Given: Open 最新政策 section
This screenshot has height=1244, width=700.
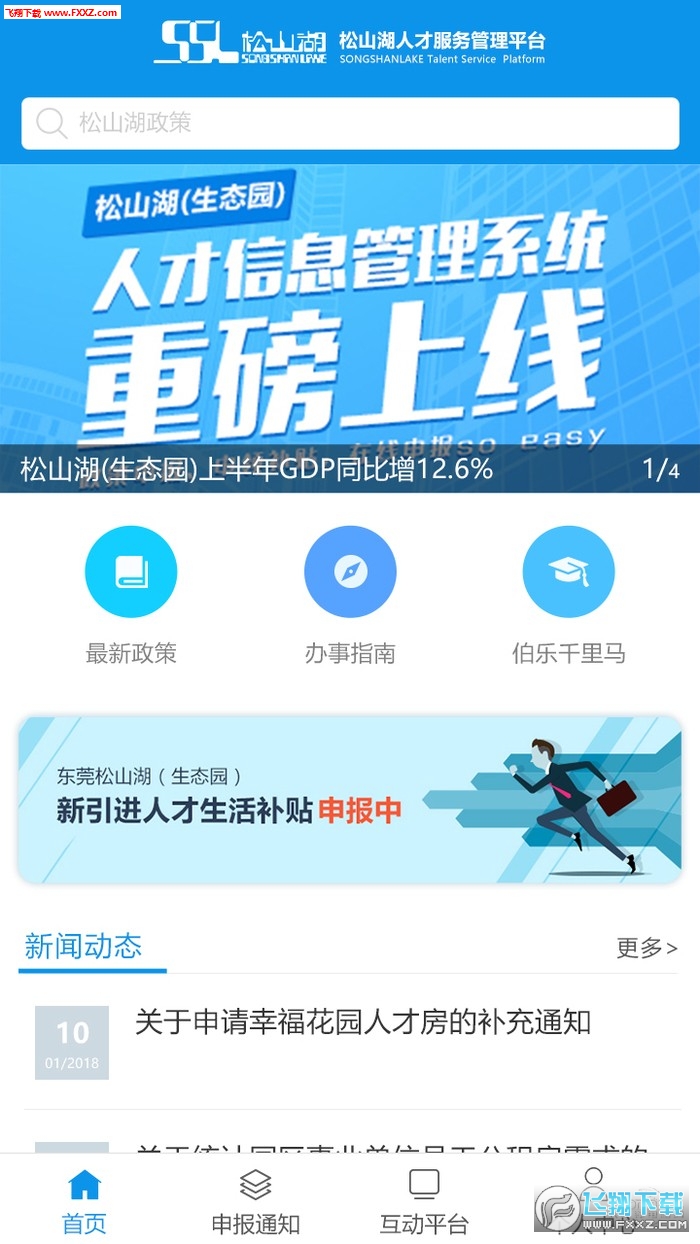Looking at the screenshot, I should click(x=131, y=596).
